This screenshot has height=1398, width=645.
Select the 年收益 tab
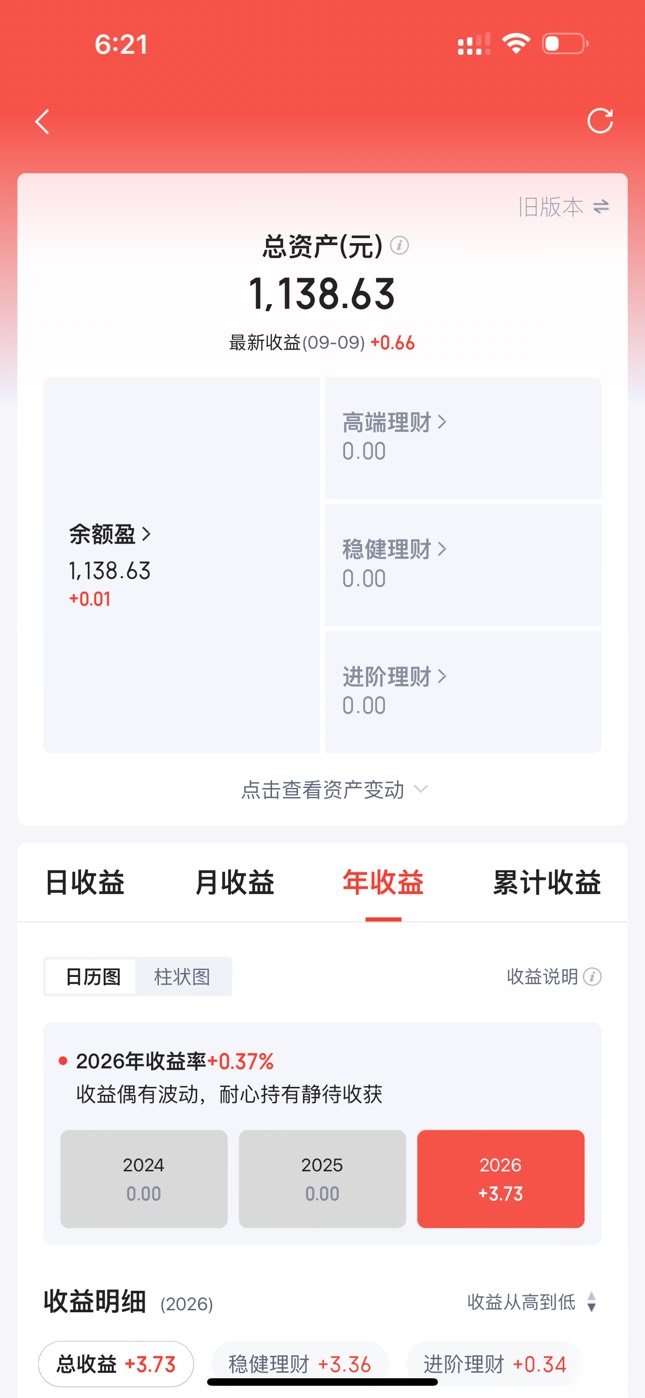383,883
